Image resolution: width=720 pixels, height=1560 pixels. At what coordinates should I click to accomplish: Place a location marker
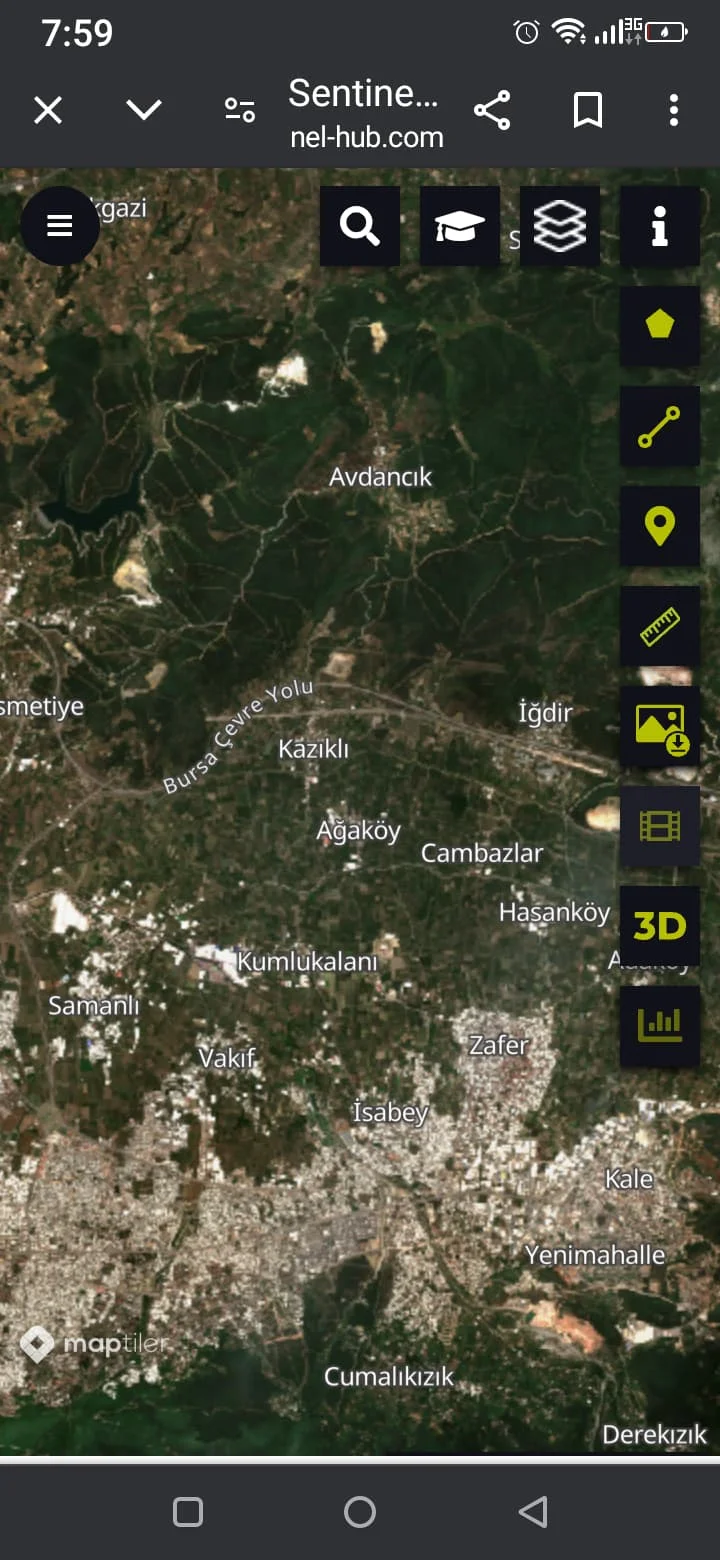[x=659, y=526]
